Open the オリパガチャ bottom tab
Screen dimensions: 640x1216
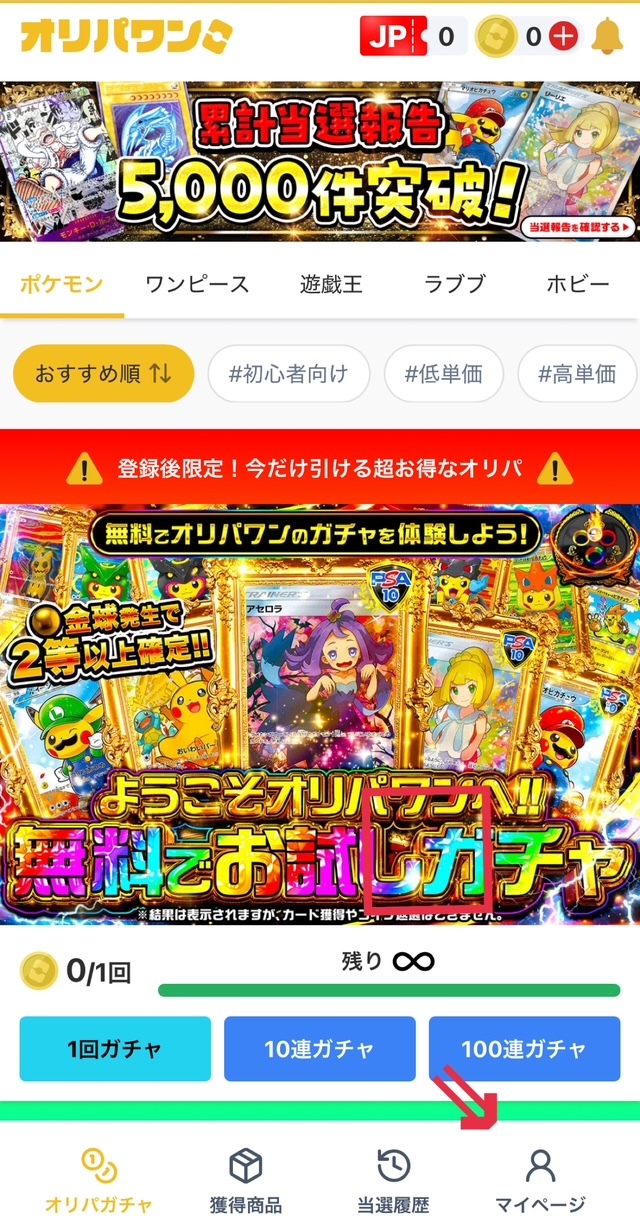pyautogui.click(x=99, y=1180)
